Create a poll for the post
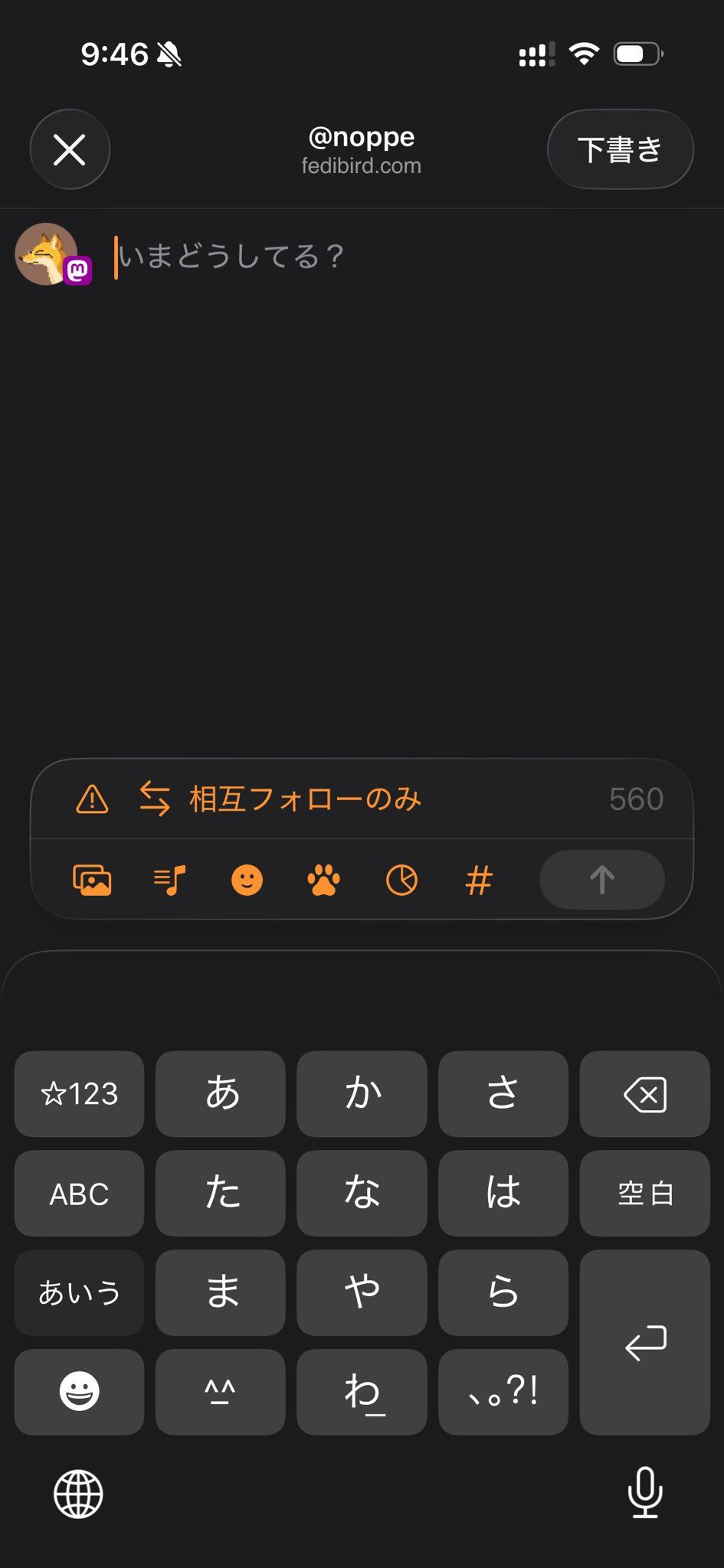Image resolution: width=724 pixels, height=1568 pixels. coord(401,880)
